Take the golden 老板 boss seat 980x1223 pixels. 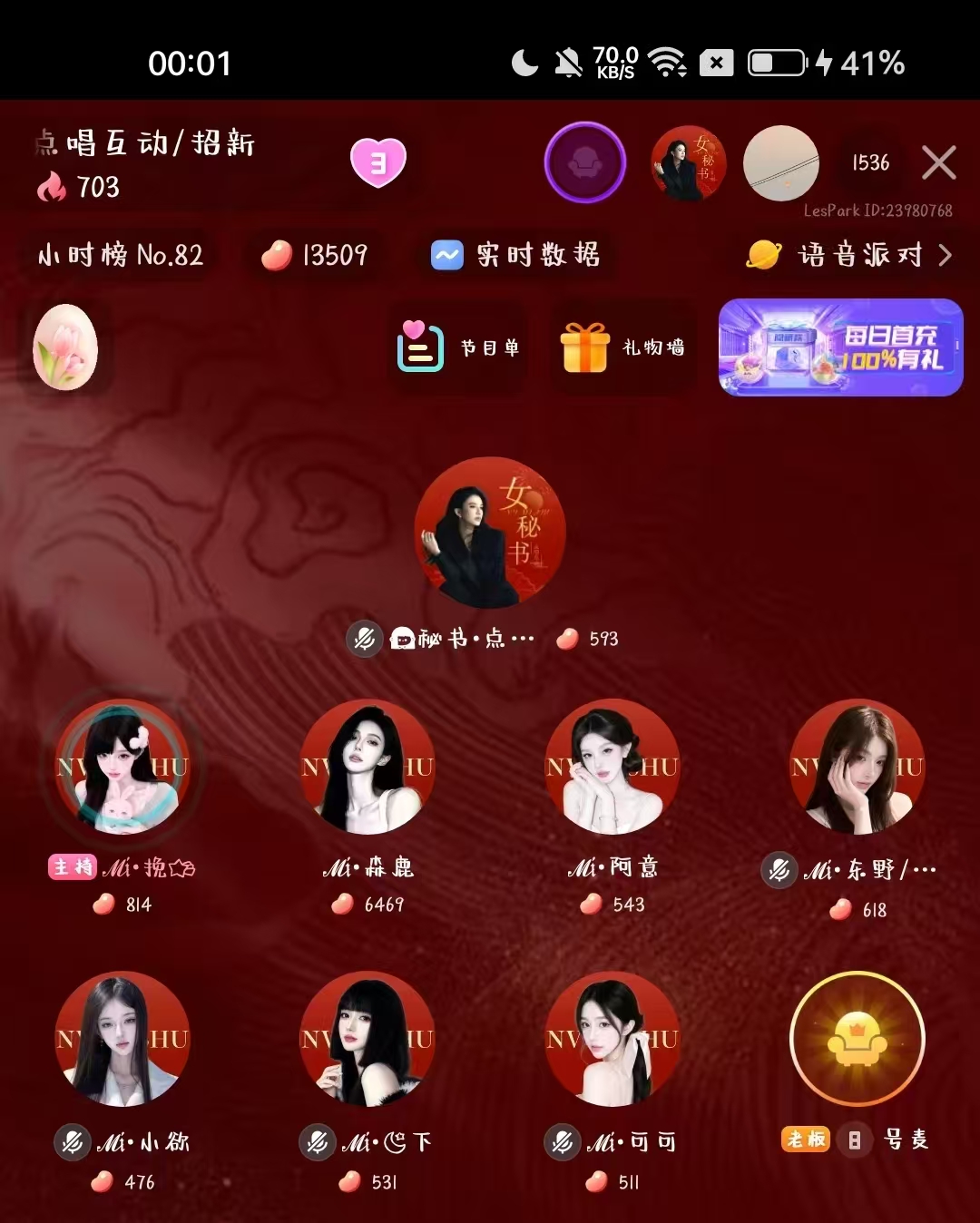pos(857,1040)
